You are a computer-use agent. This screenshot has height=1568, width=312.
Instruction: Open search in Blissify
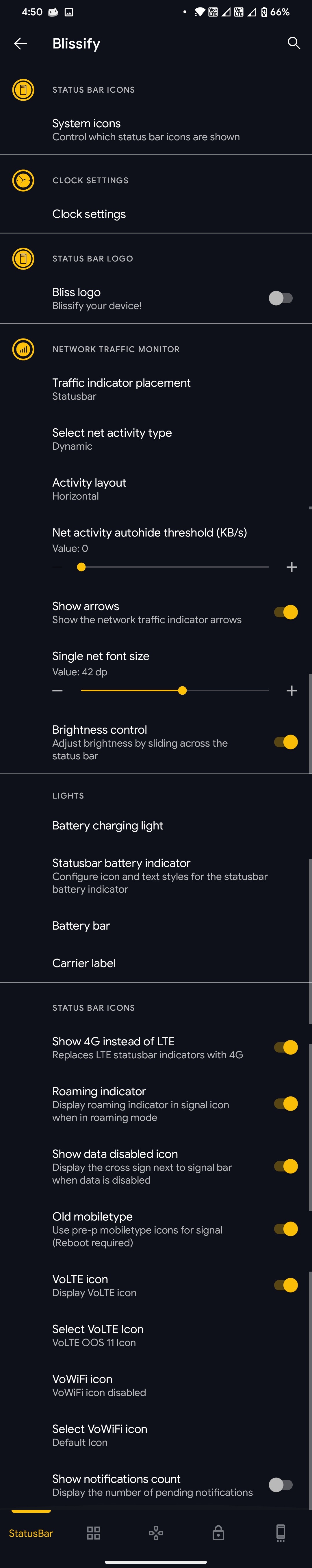pos(294,43)
